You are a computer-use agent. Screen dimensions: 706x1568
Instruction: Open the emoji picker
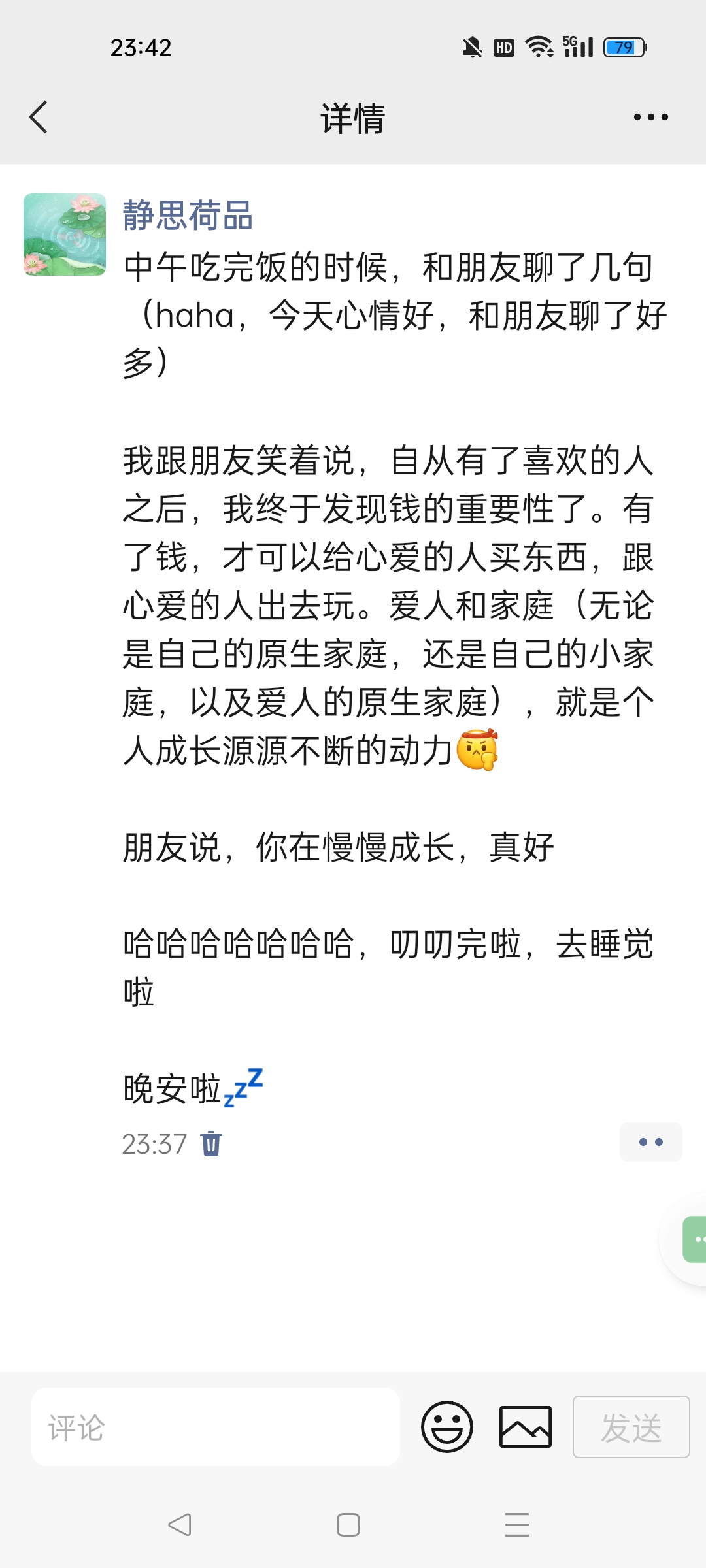447,1427
